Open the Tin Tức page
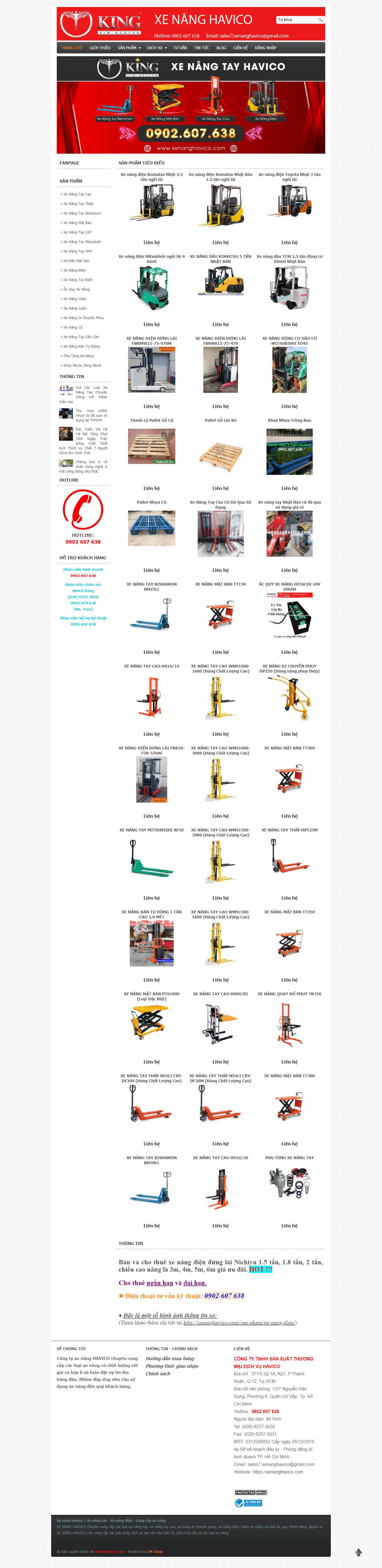Viewport: 382px width, 1568px height. pos(201,48)
